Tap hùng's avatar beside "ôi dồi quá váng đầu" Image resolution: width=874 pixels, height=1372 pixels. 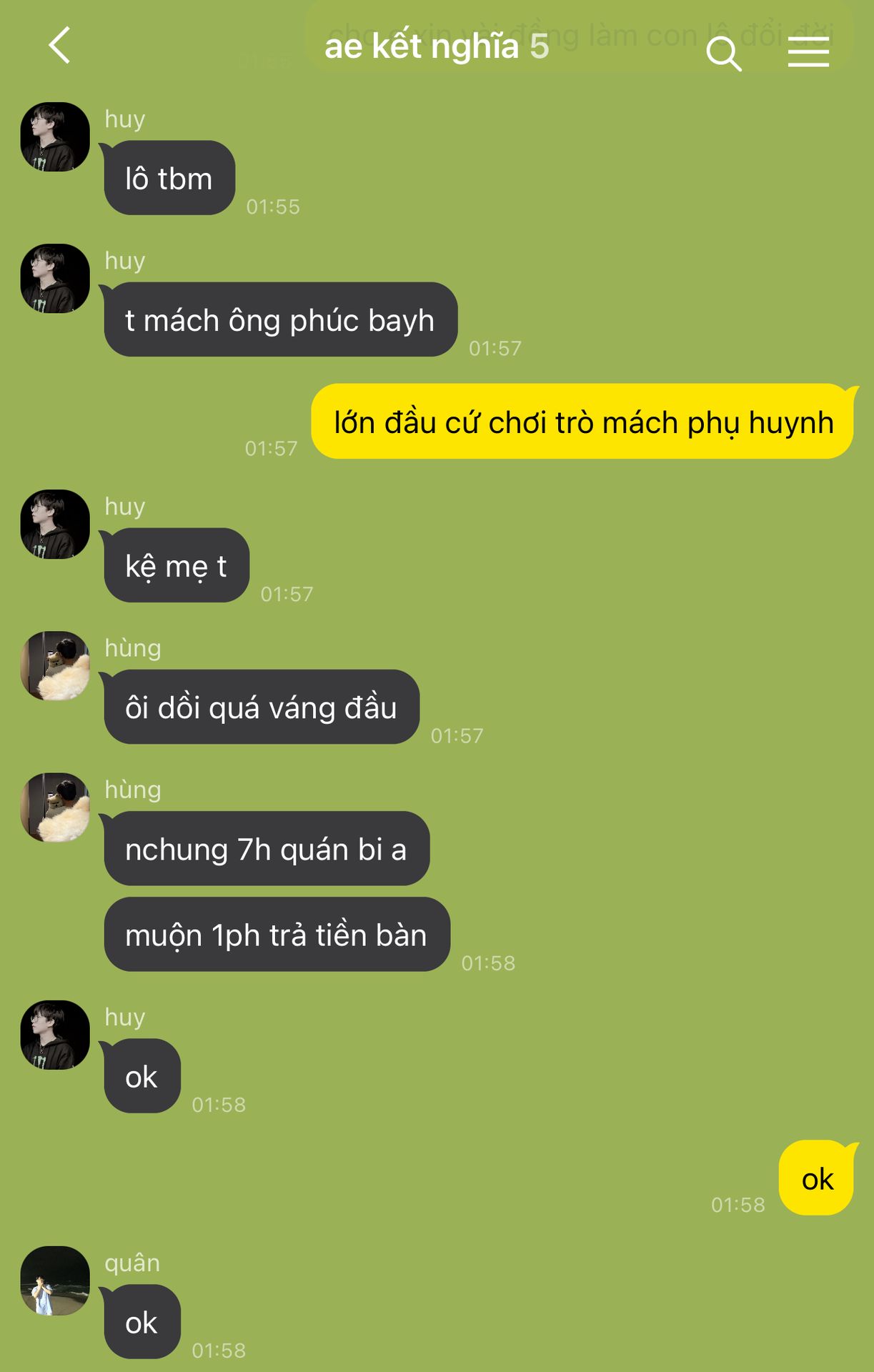[55, 666]
